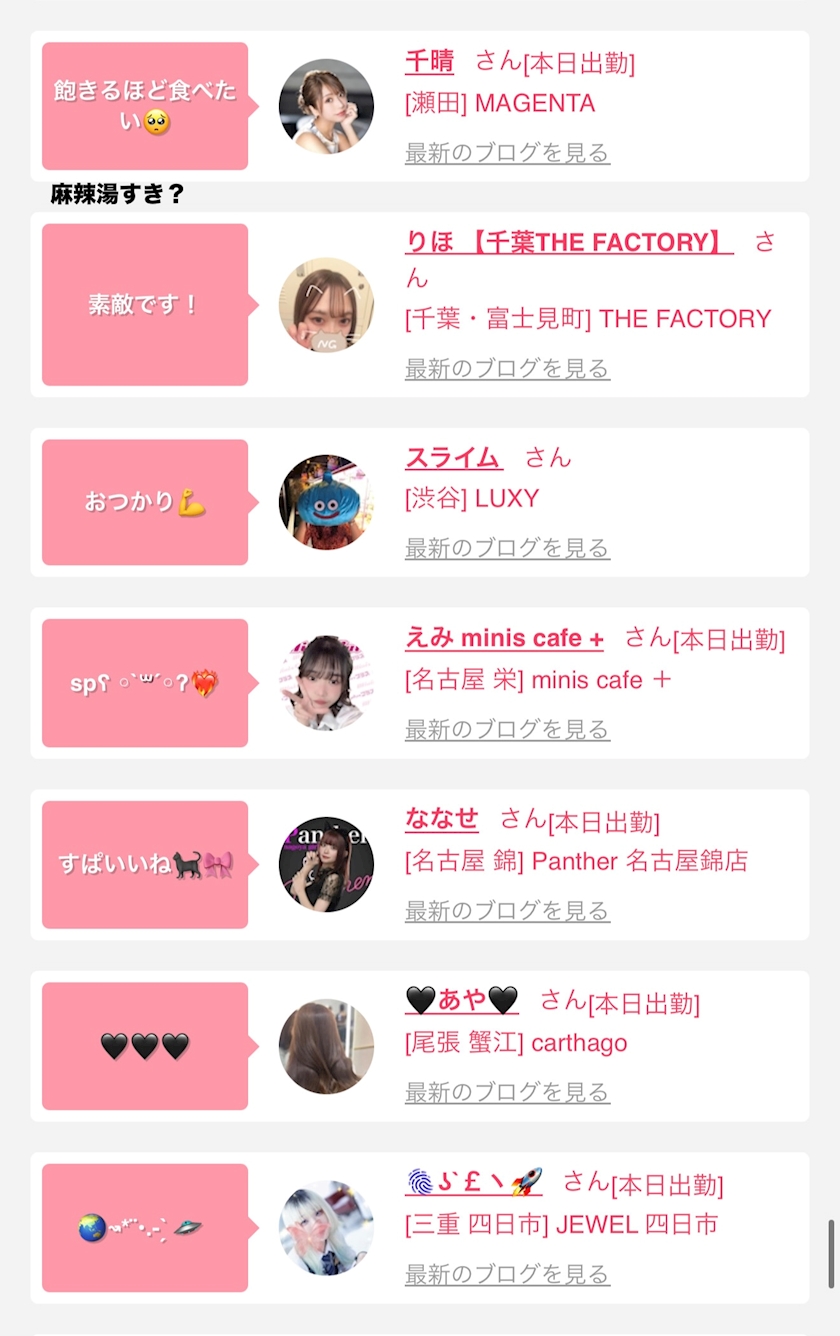Open ななせ's profile name link
This screenshot has height=1336, width=840.
pos(441,820)
